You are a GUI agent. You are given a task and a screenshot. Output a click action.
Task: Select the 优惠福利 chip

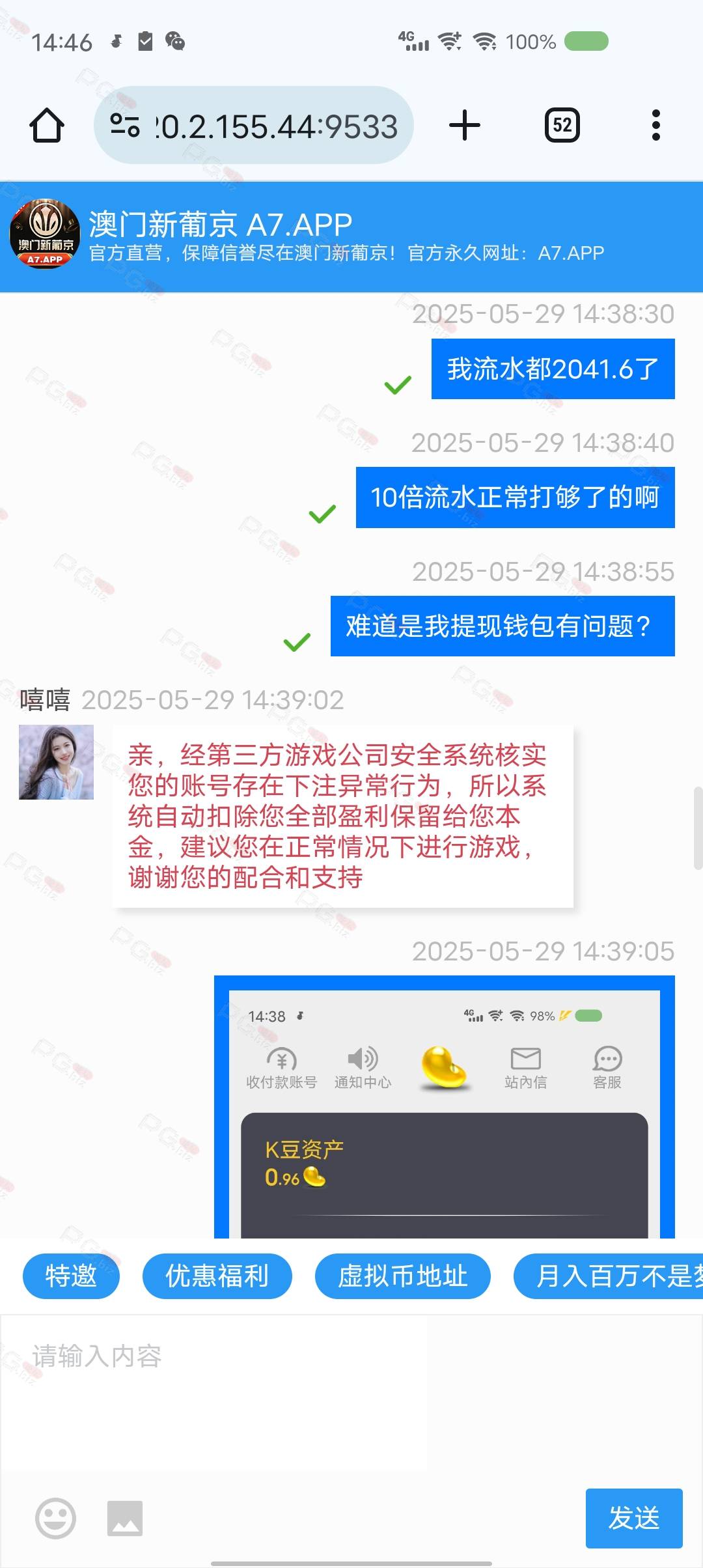tap(217, 1276)
